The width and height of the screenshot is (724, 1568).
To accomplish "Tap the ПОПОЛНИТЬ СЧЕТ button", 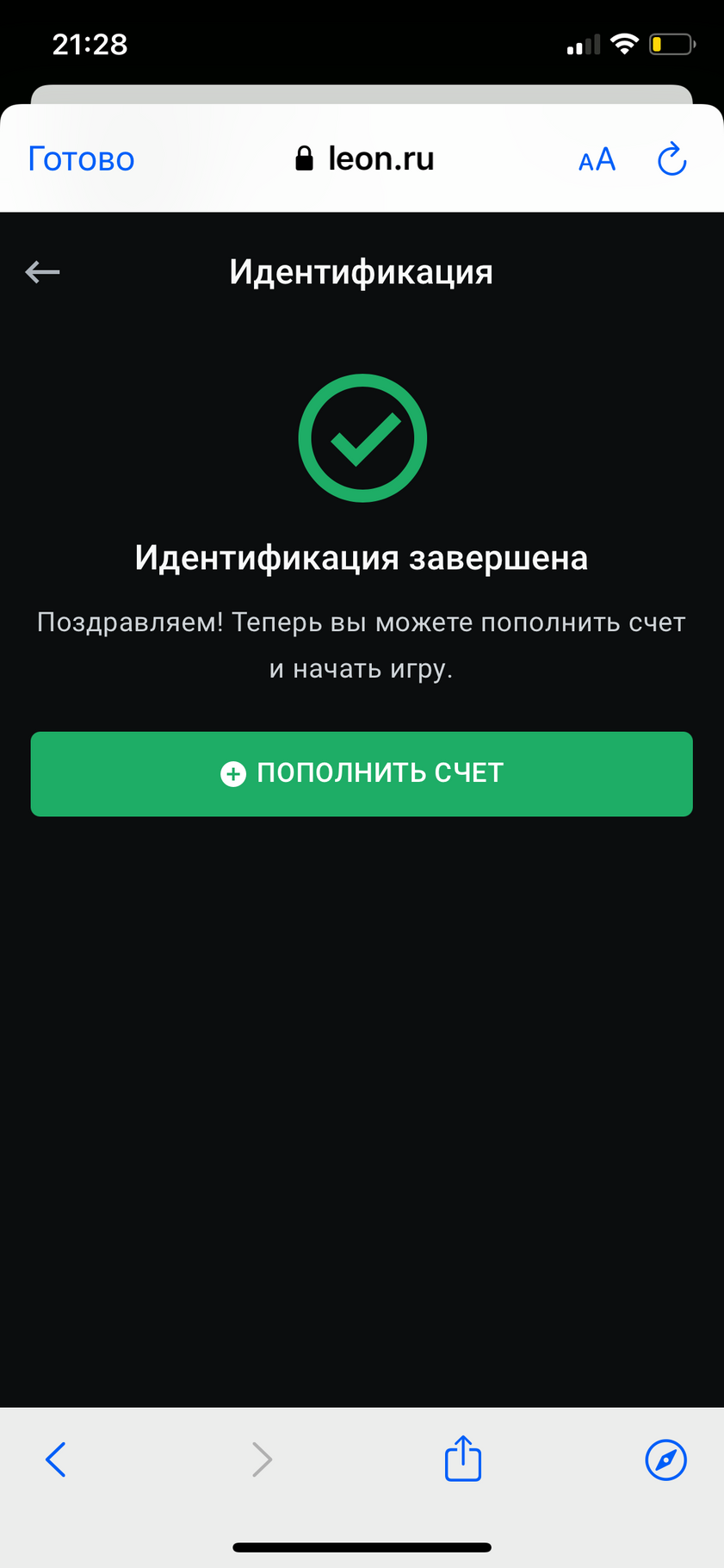I will (x=362, y=773).
